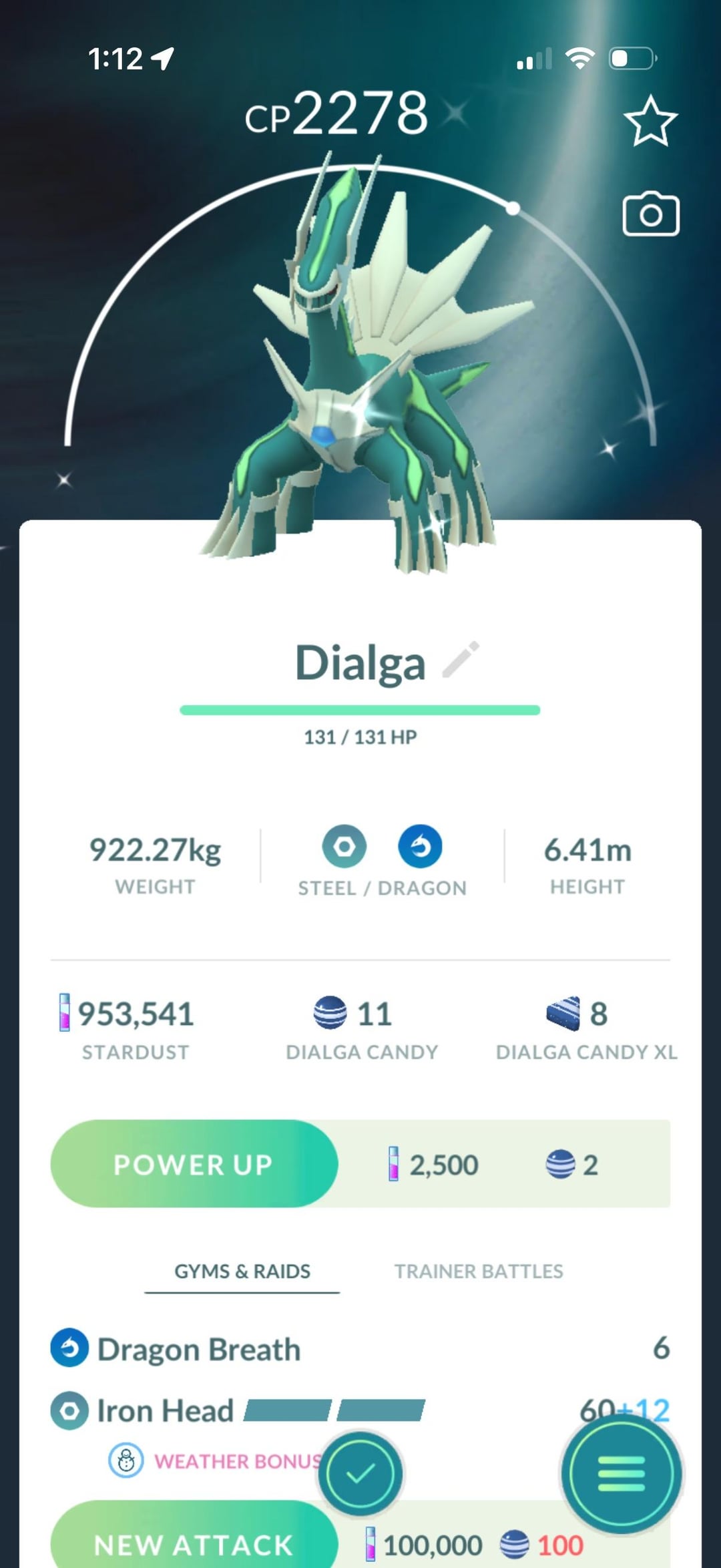Power up Dialga
The image size is (721, 1568).
[x=194, y=1164]
